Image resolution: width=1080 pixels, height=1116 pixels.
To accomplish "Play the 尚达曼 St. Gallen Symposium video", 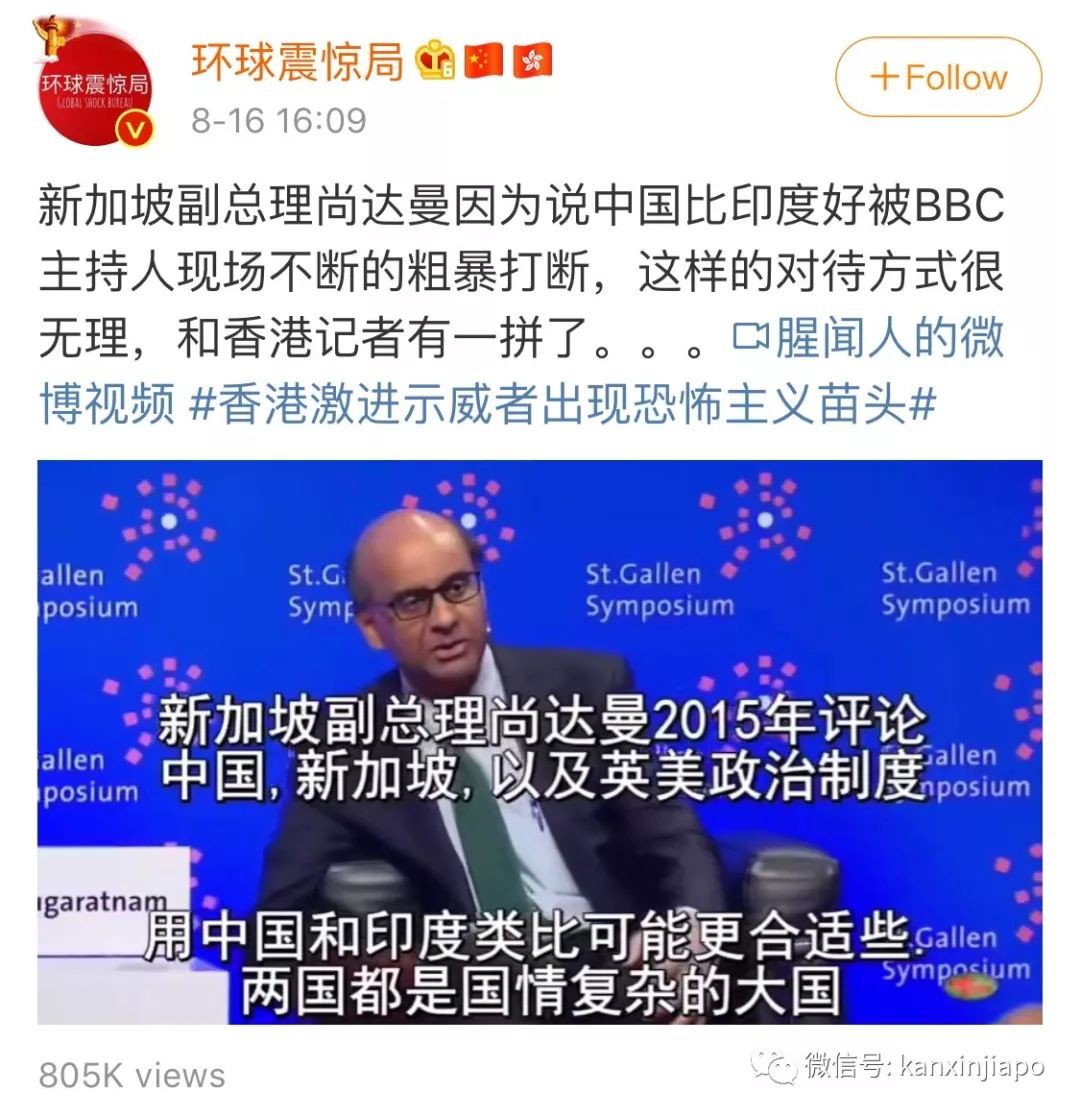I will (539, 741).
